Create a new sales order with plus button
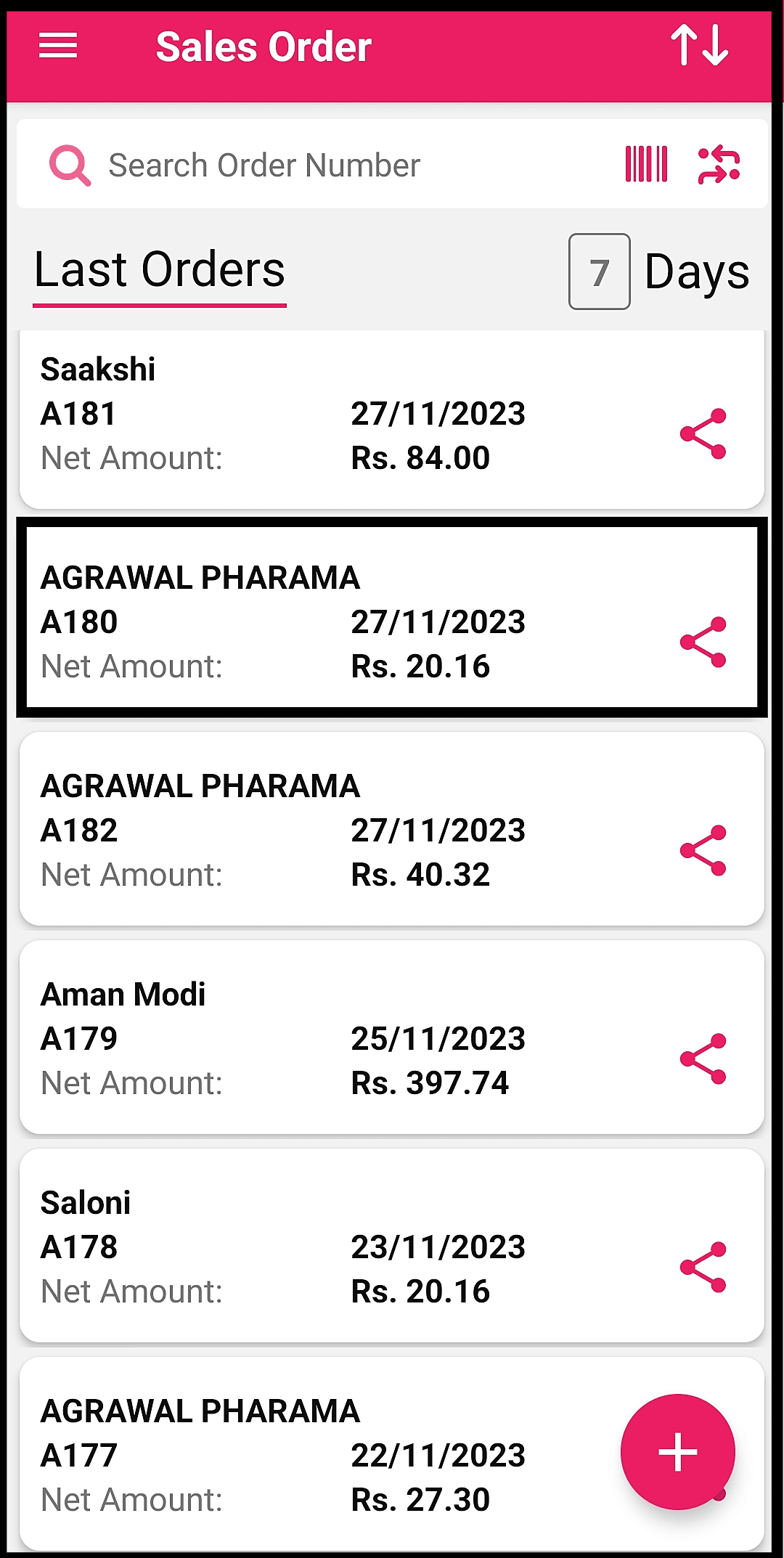This screenshot has height=1558, width=784. point(678,1452)
